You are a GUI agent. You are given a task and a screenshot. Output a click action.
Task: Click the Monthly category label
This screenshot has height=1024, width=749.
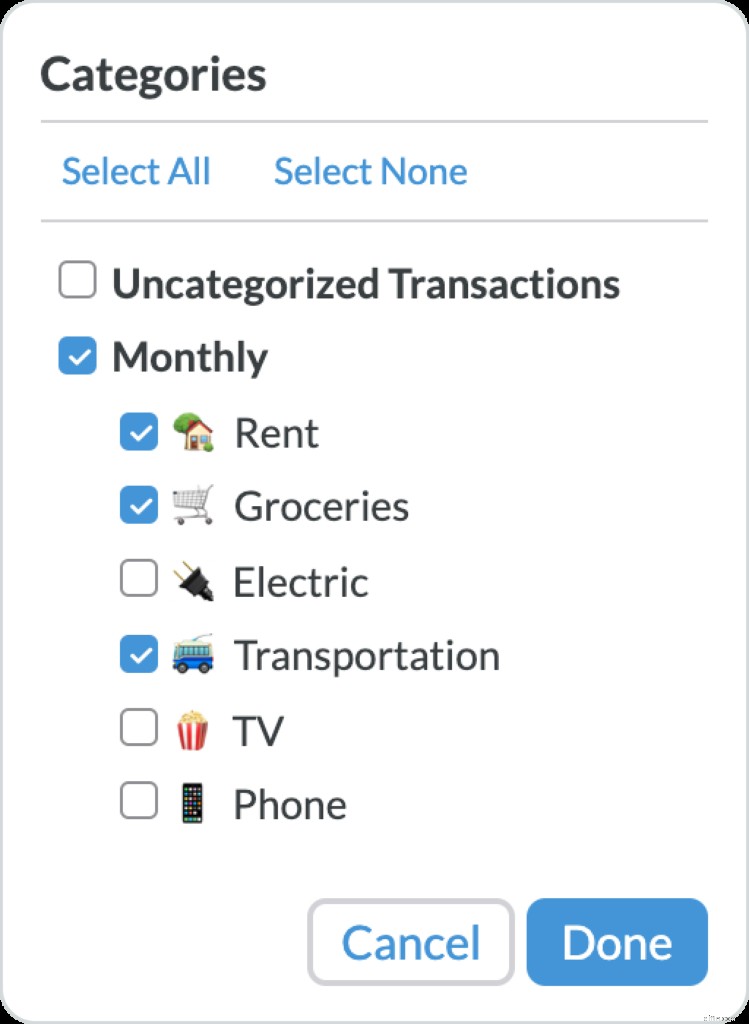[192, 356]
